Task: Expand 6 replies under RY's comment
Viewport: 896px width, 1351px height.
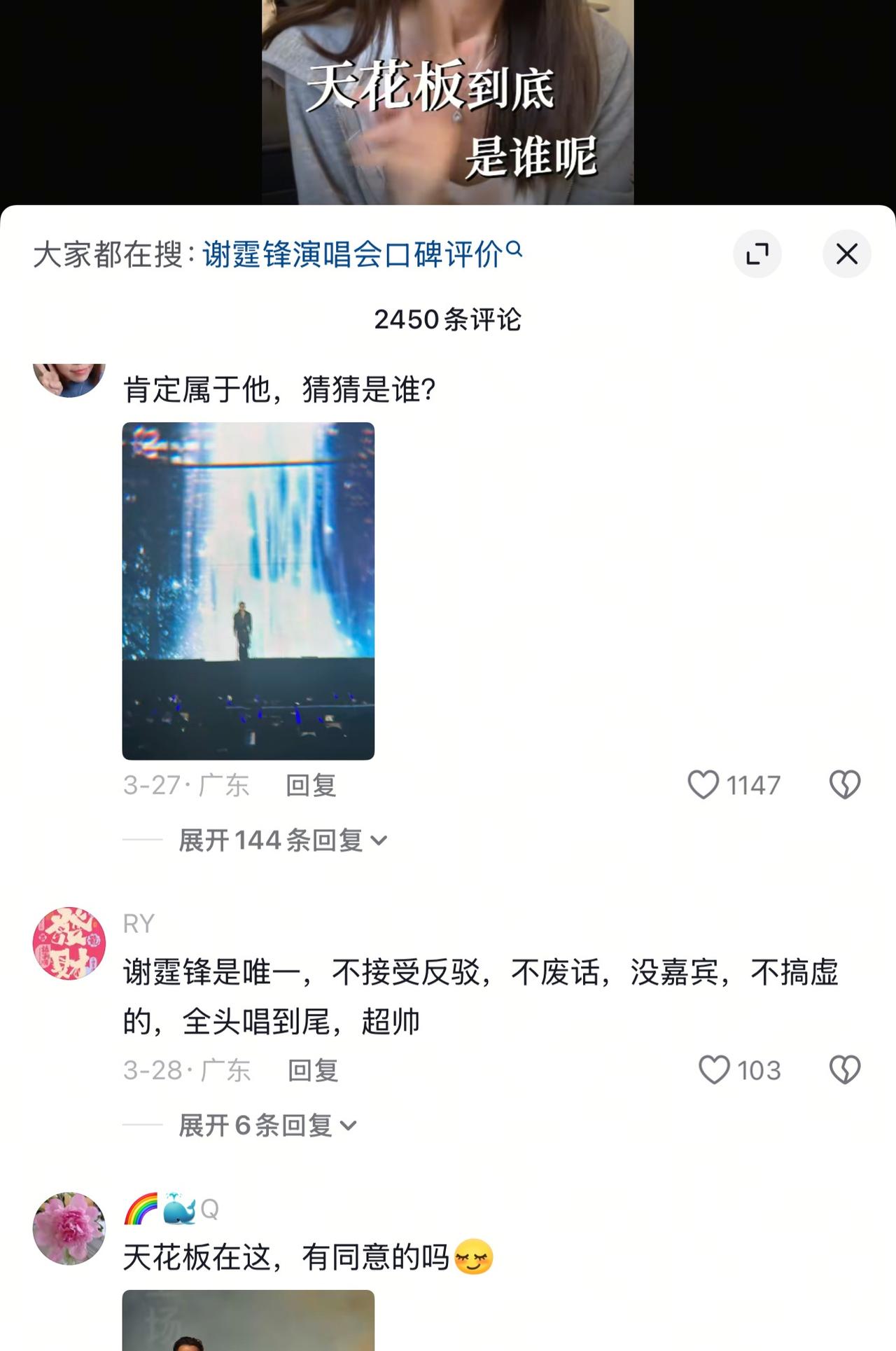Action: (x=266, y=1125)
